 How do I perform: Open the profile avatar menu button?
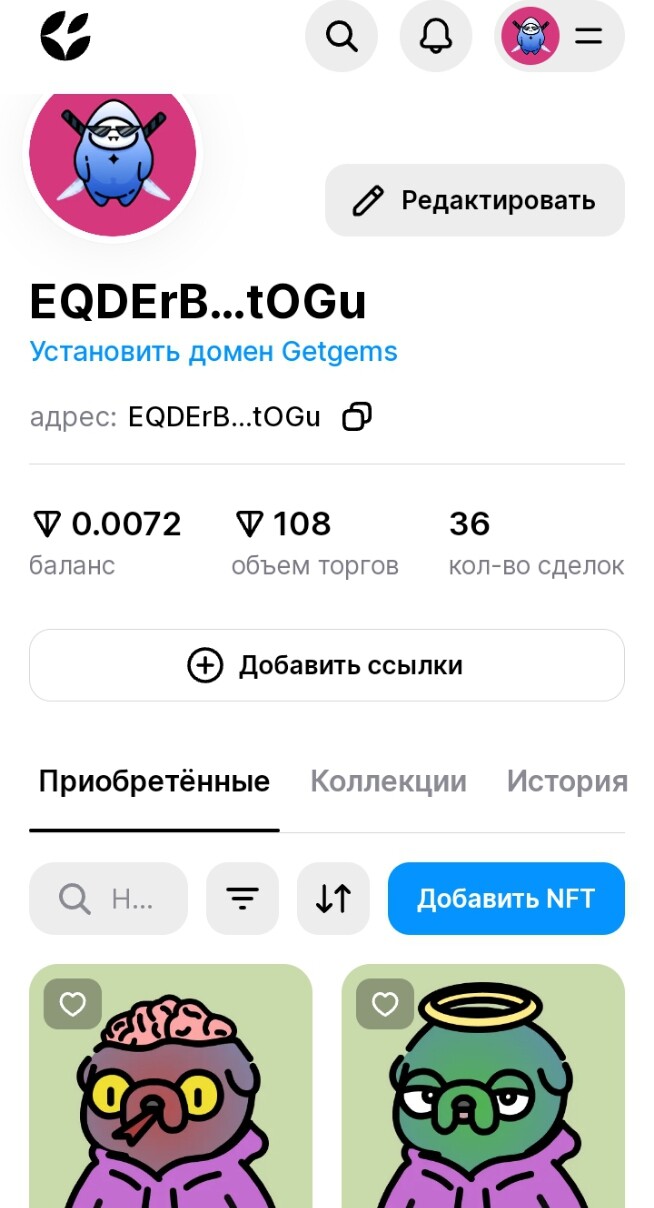560,37
